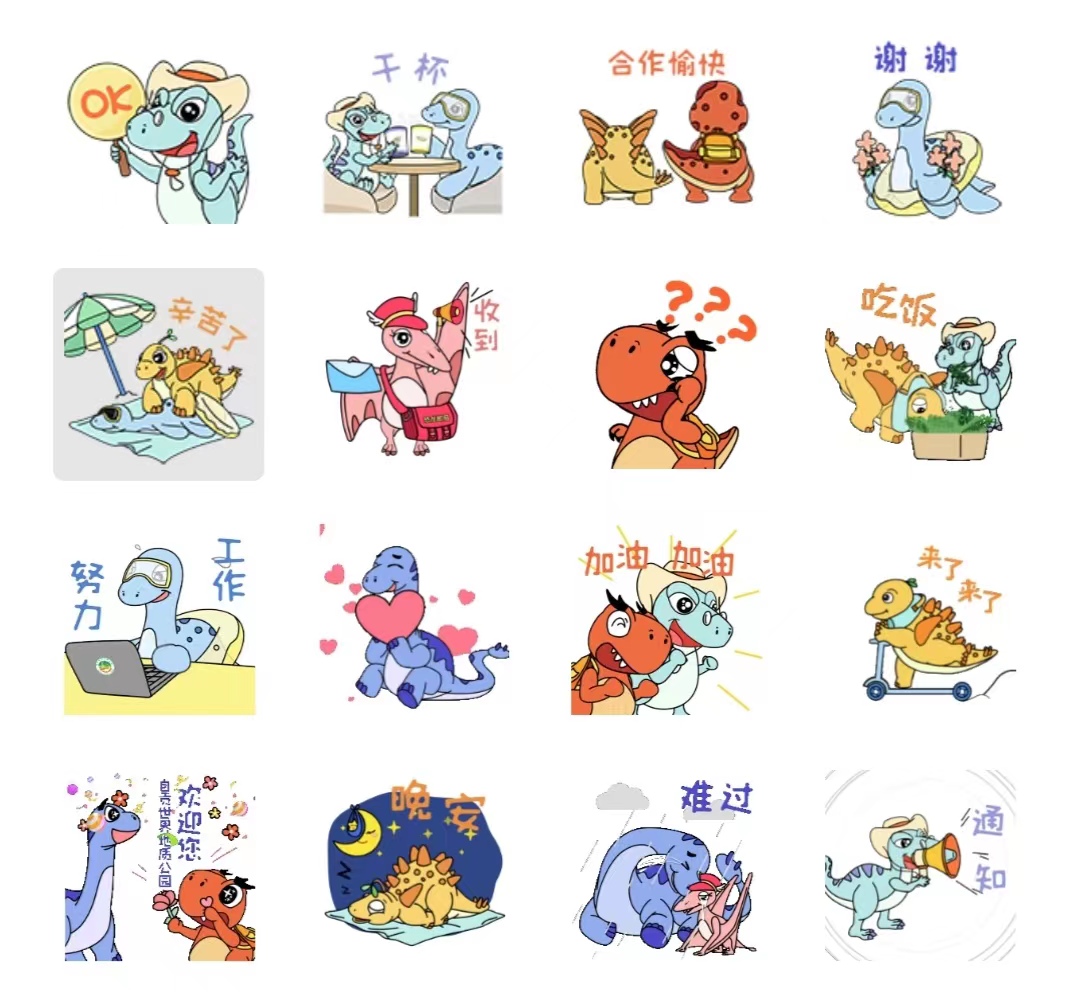
Task: Tap the 难过 rainy sad sticker
Action: pos(665,865)
